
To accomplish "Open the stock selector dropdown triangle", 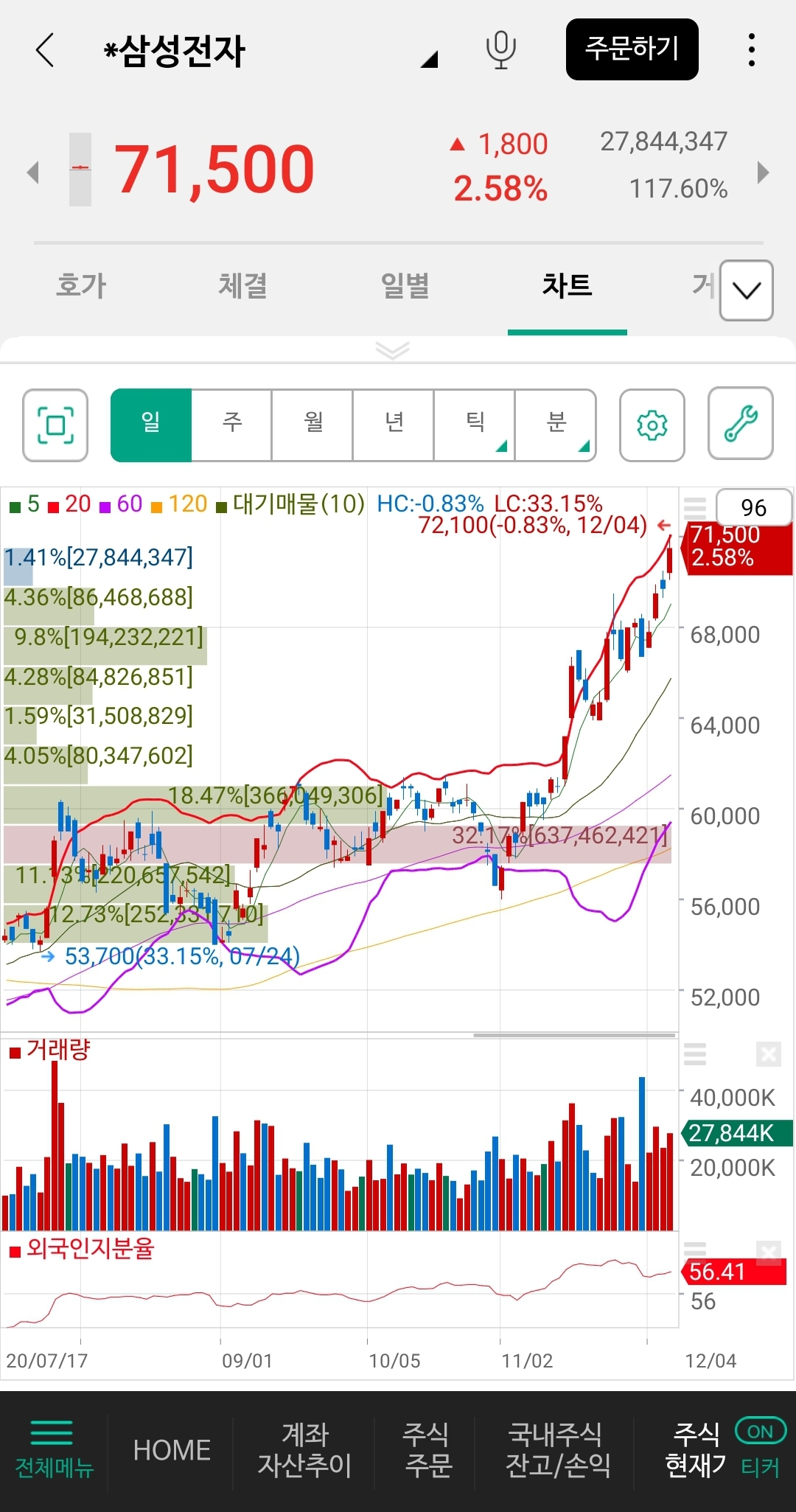I will [430, 60].
